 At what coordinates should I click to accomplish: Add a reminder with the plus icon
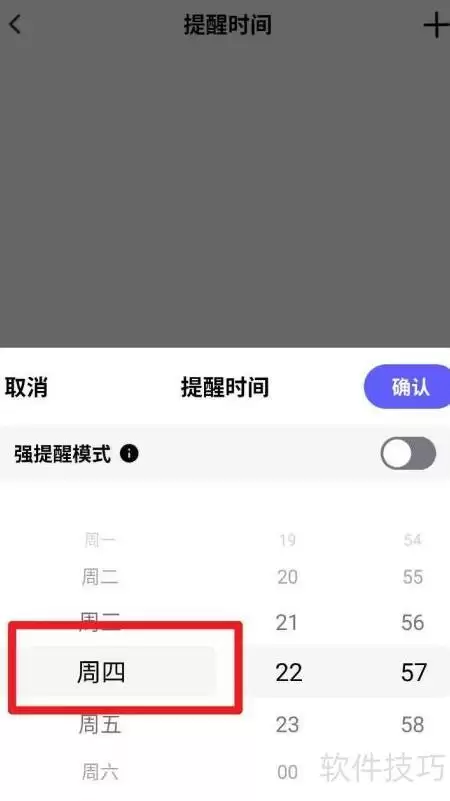[x=437, y=25]
